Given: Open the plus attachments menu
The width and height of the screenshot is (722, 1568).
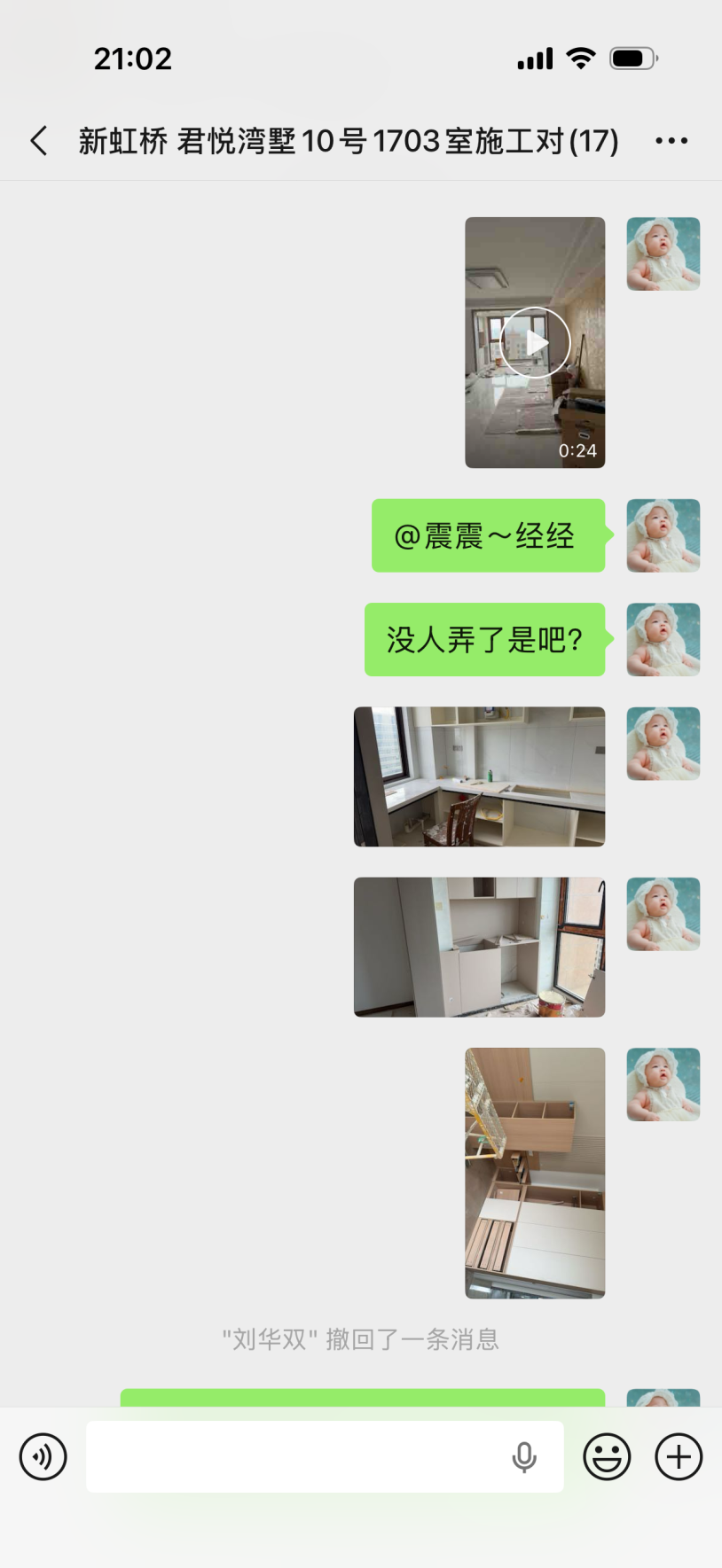Looking at the screenshot, I should (679, 1456).
